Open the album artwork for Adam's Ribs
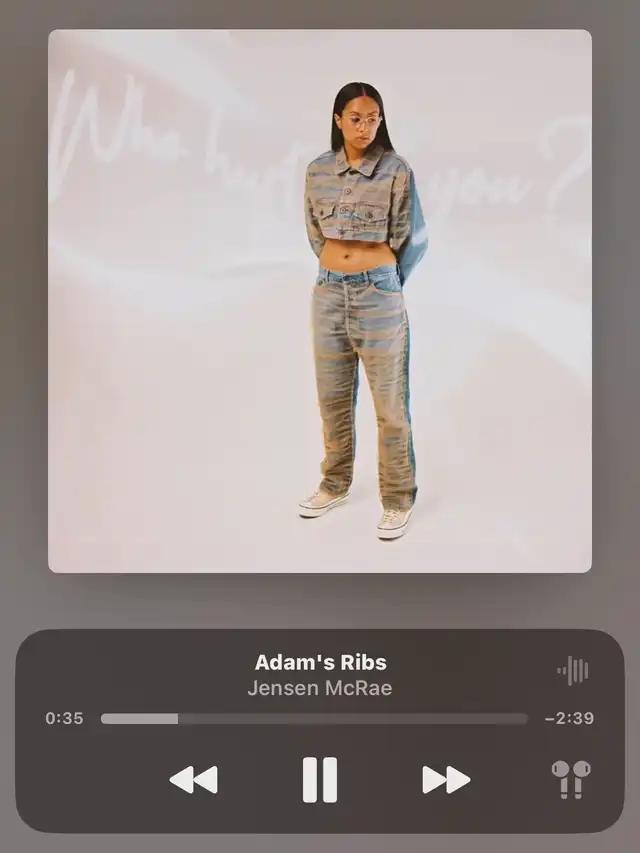The image size is (640, 853). pyautogui.click(x=320, y=301)
